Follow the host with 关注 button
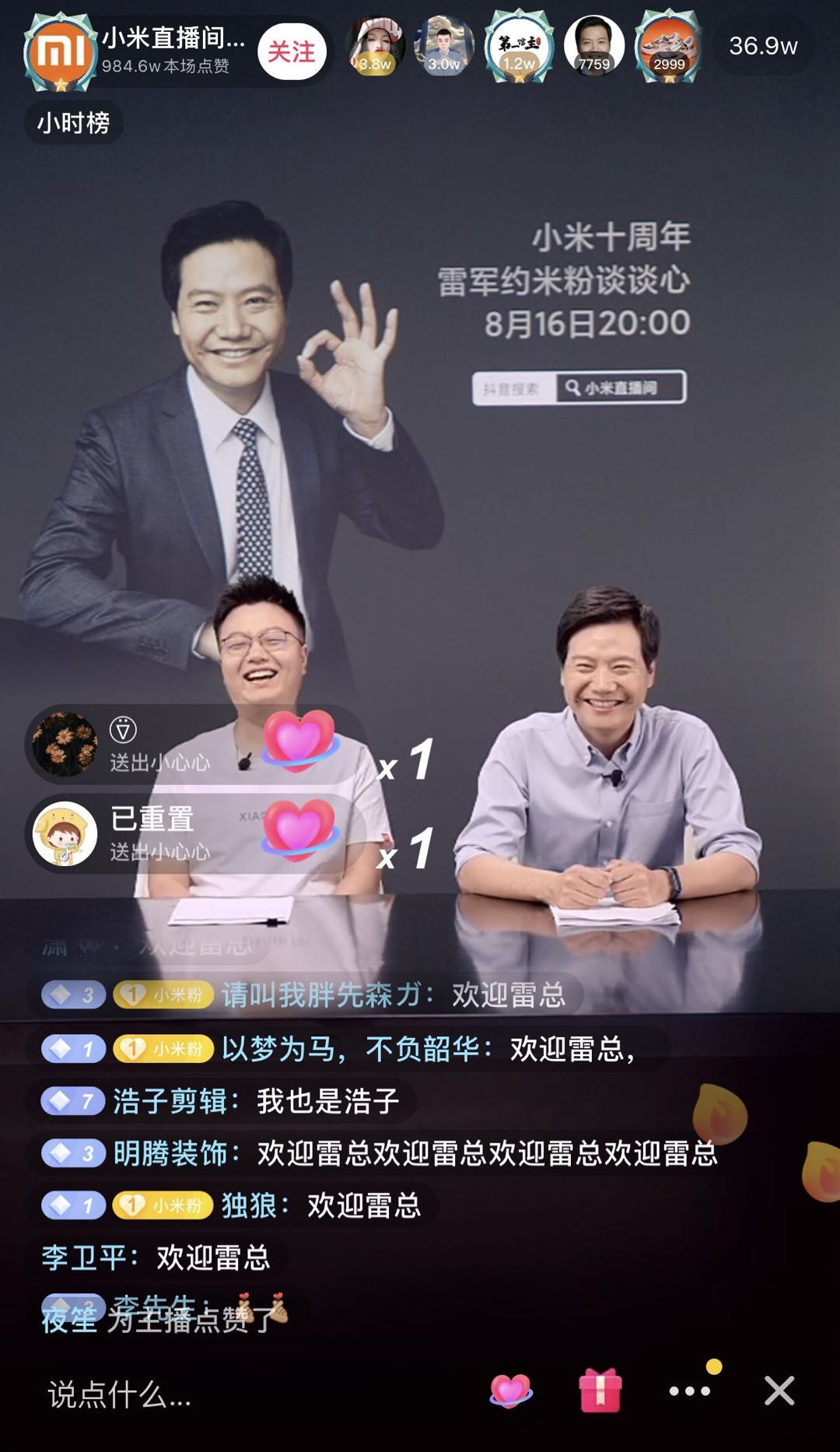This screenshot has width=840, height=1452. pos(292,52)
